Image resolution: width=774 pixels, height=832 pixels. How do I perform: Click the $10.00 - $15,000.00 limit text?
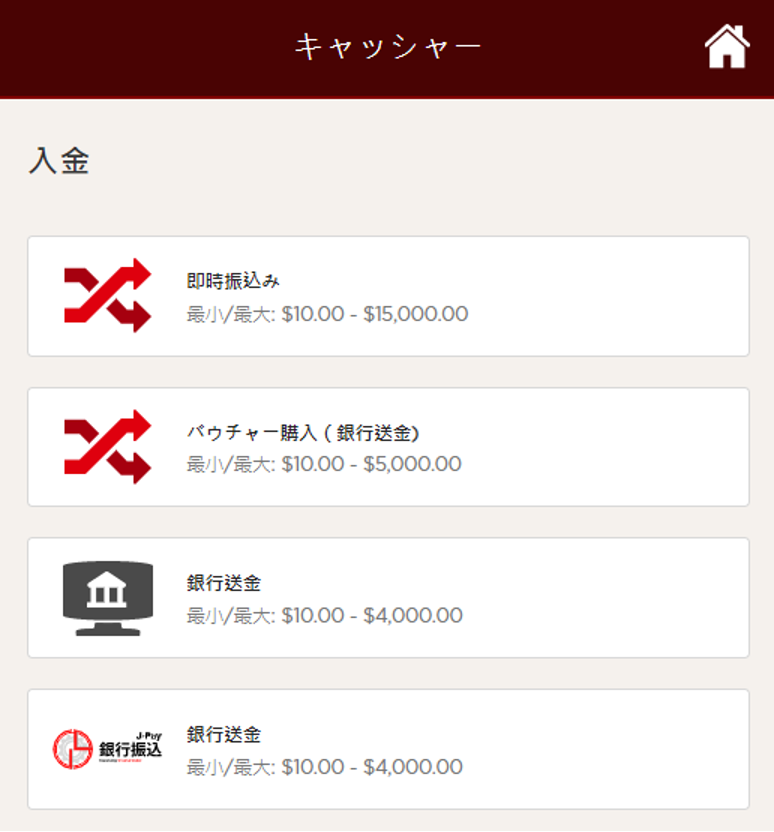(x=325, y=314)
